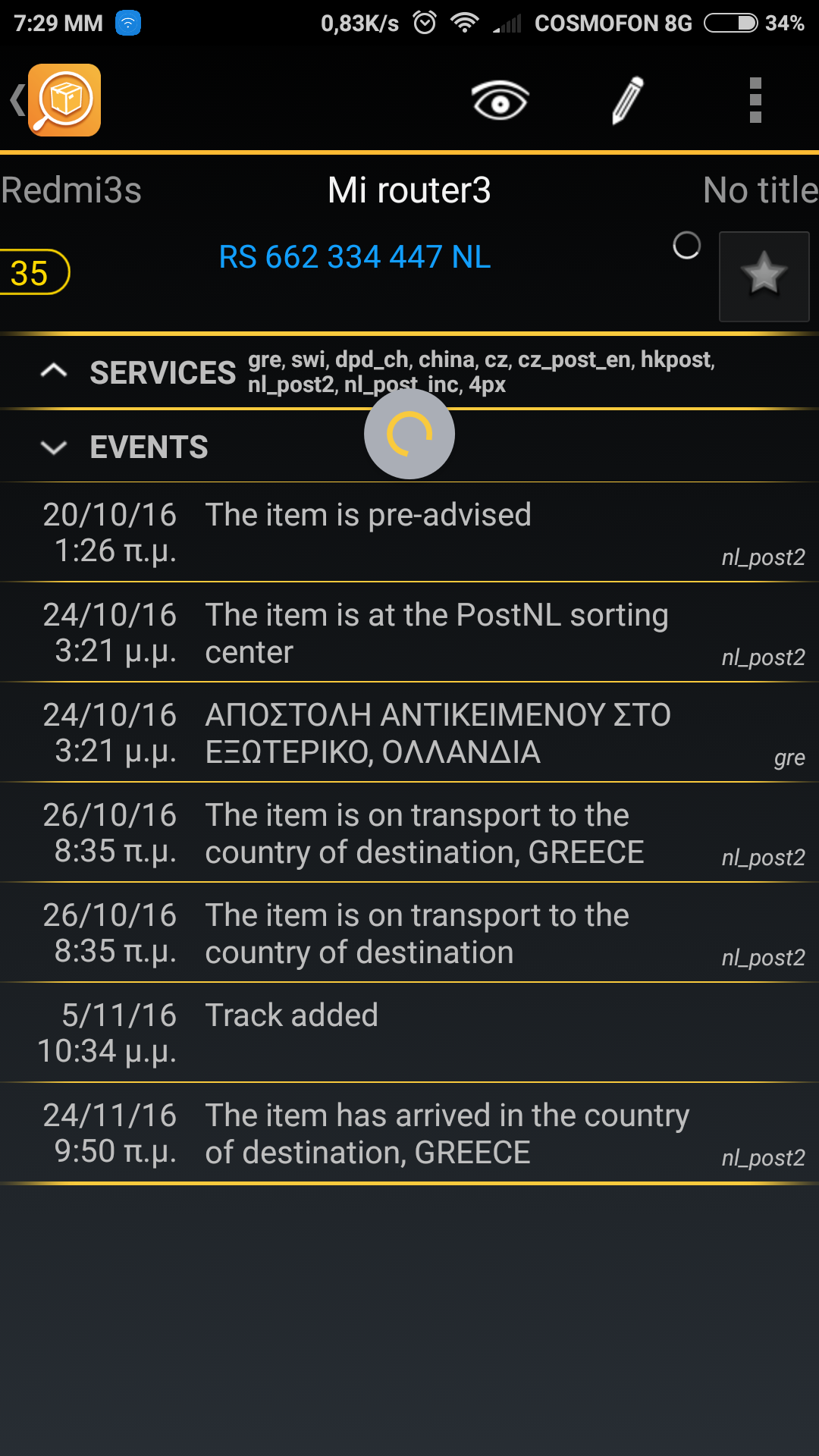
Task: Open the 'arrived in country of destination' event
Action: (x=409, y=1133)
